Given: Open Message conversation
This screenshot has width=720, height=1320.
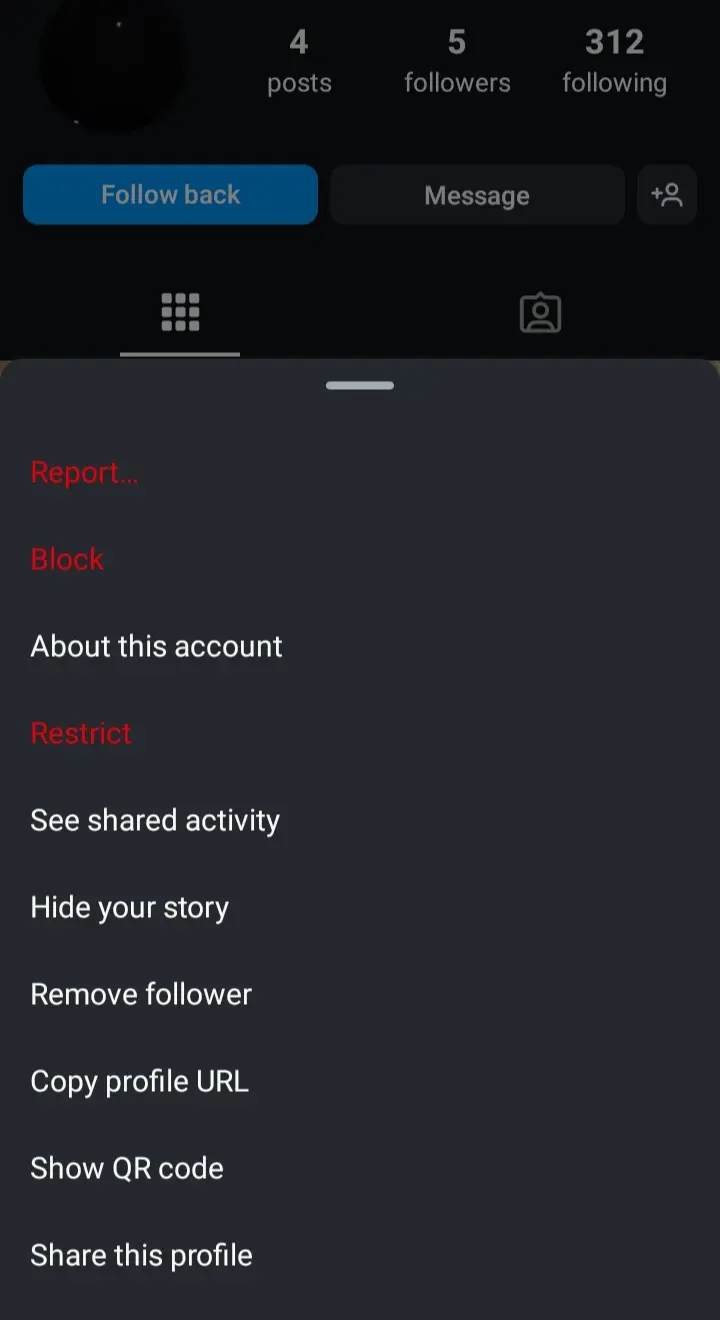Looking at the screenshot, I should (x=477, y=194).
